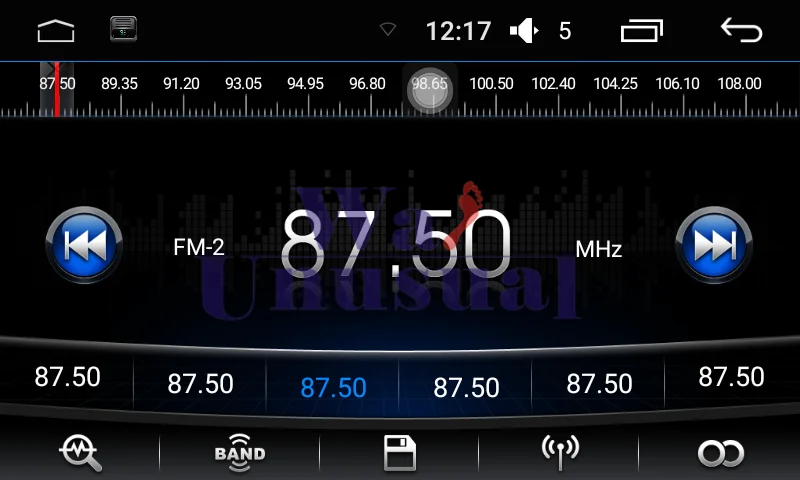Screen dimensions: 800x480
Task: Toggle stereo mode with the double-circle icon
Action: click(720, 453)
